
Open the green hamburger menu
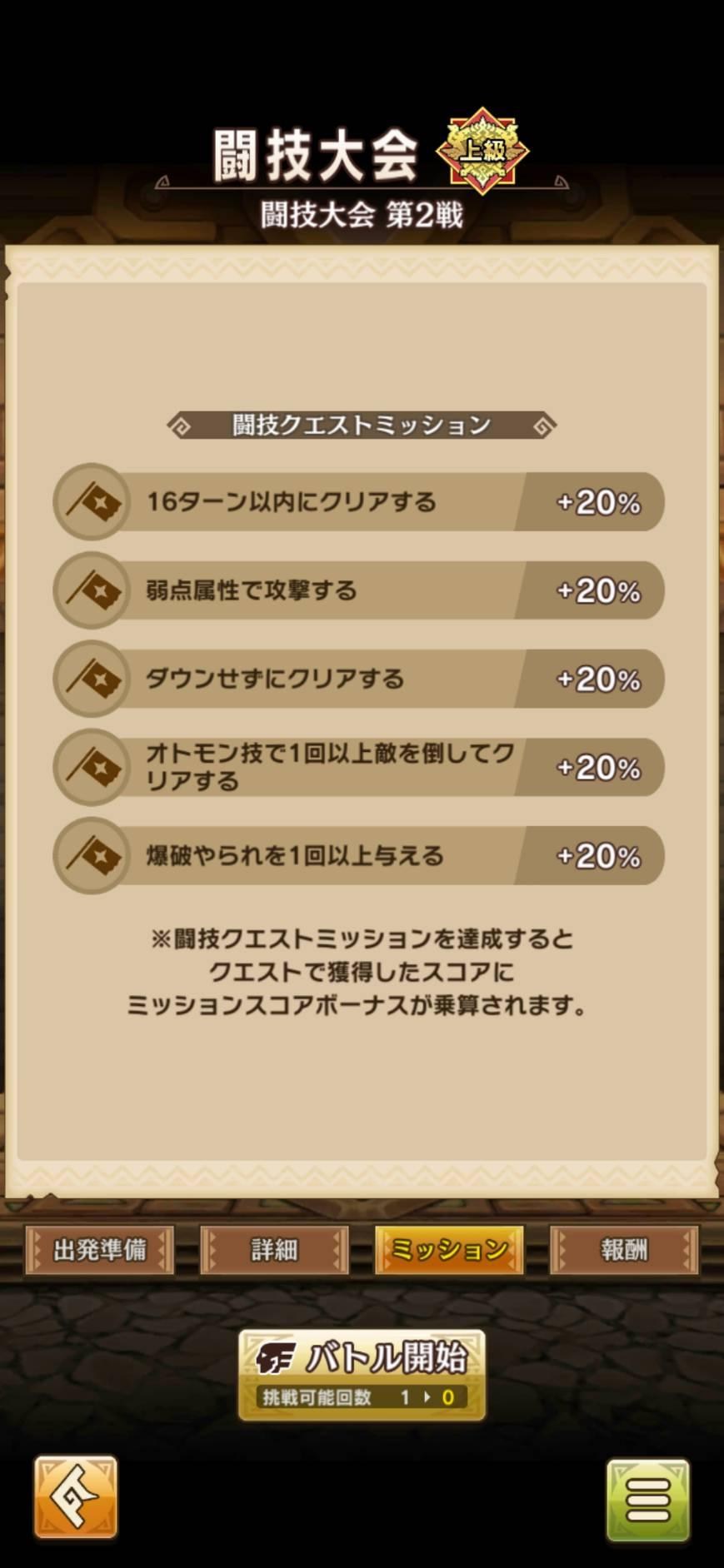click(647, 1500)
